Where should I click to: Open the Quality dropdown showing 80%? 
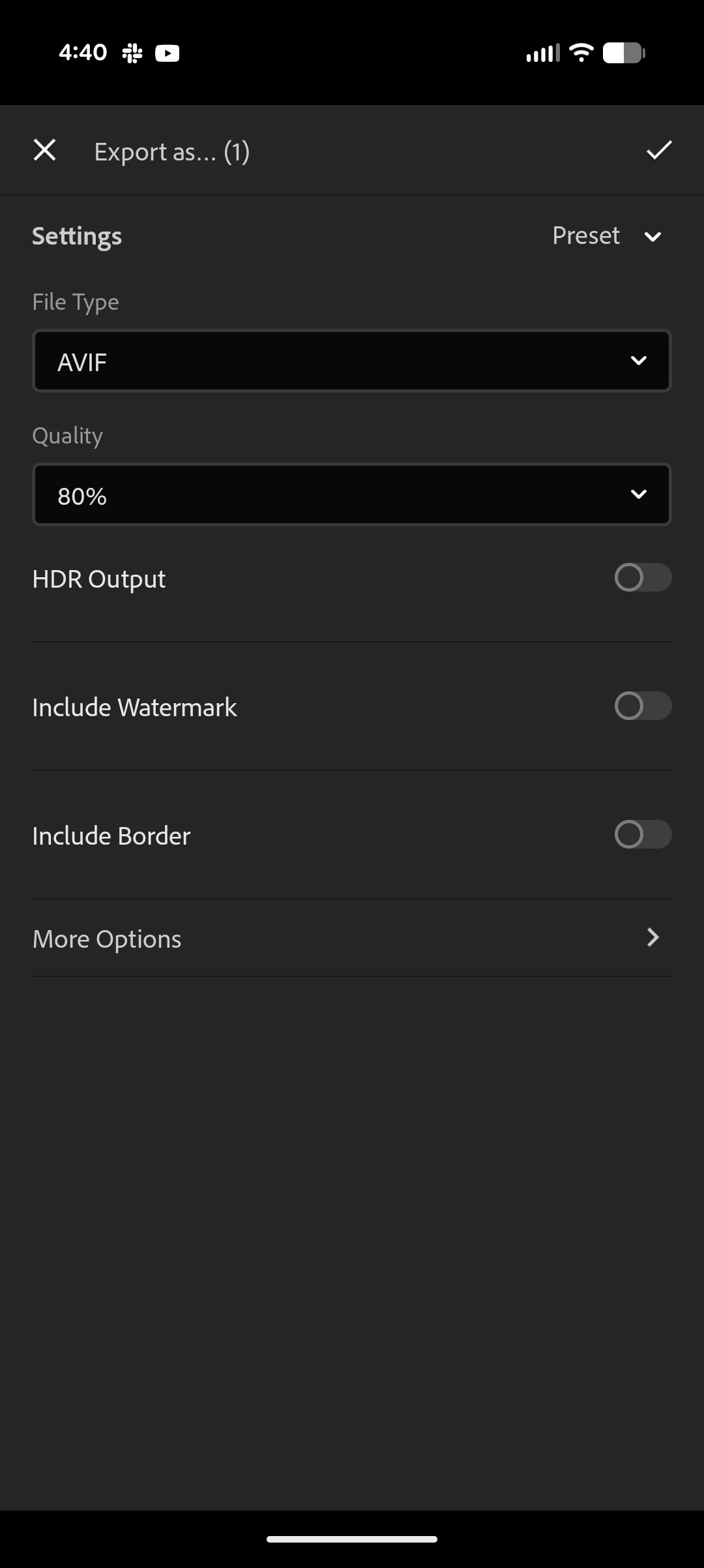tap(352, 494)
